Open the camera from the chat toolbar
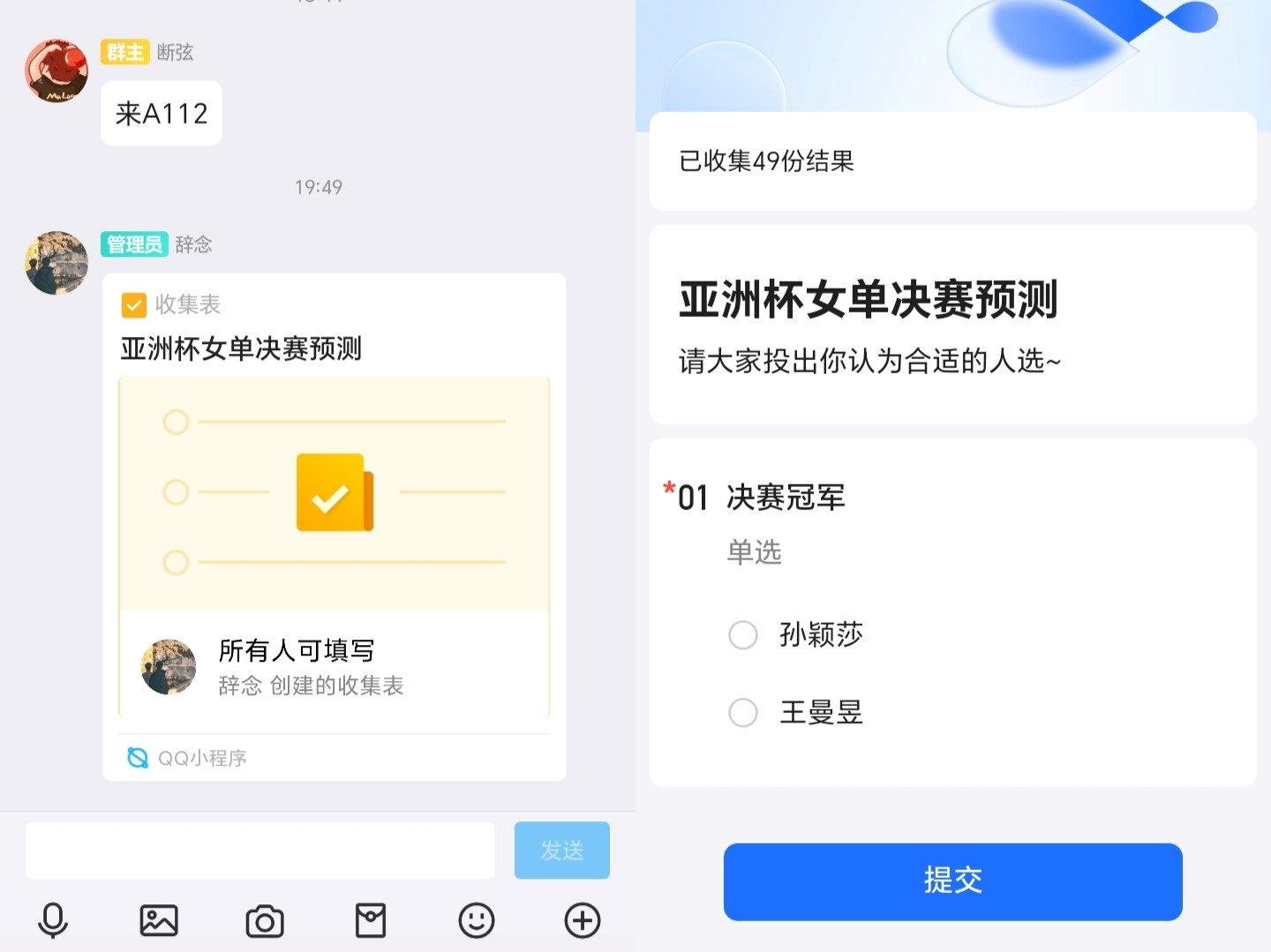1271x952 pixels. (x=265, y=920)
